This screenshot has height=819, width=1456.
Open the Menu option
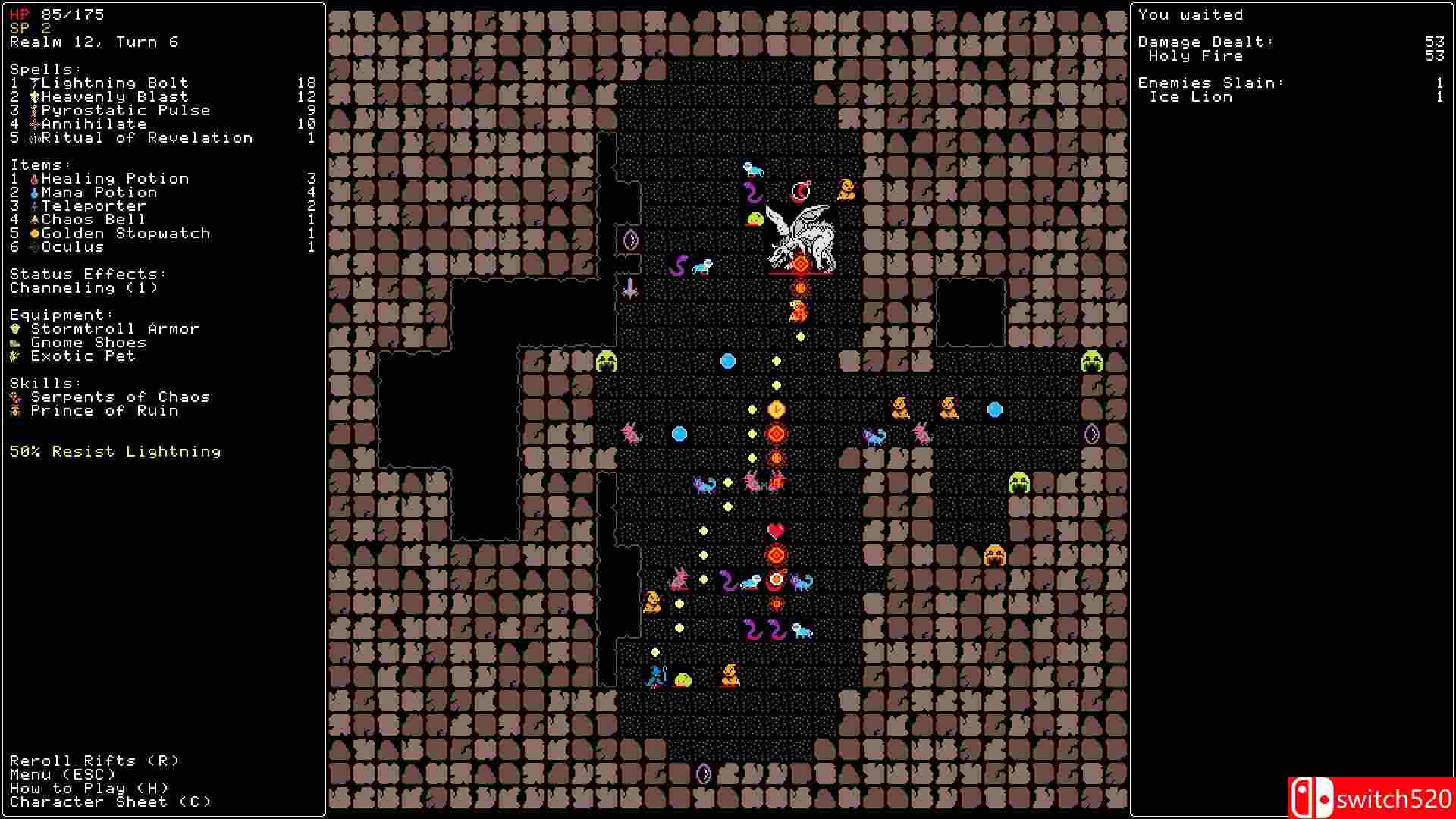[62, 774]
